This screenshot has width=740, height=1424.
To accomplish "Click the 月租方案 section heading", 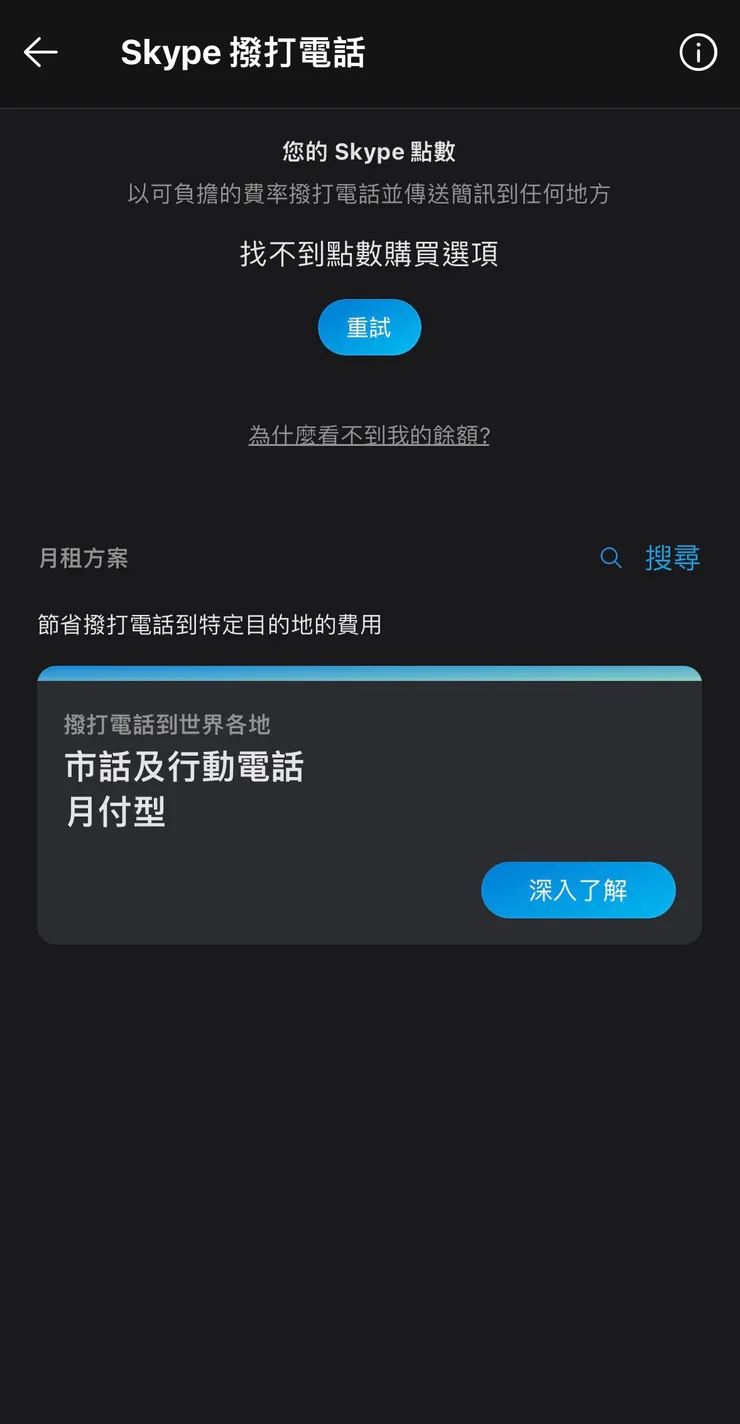I will click(83, 558).
